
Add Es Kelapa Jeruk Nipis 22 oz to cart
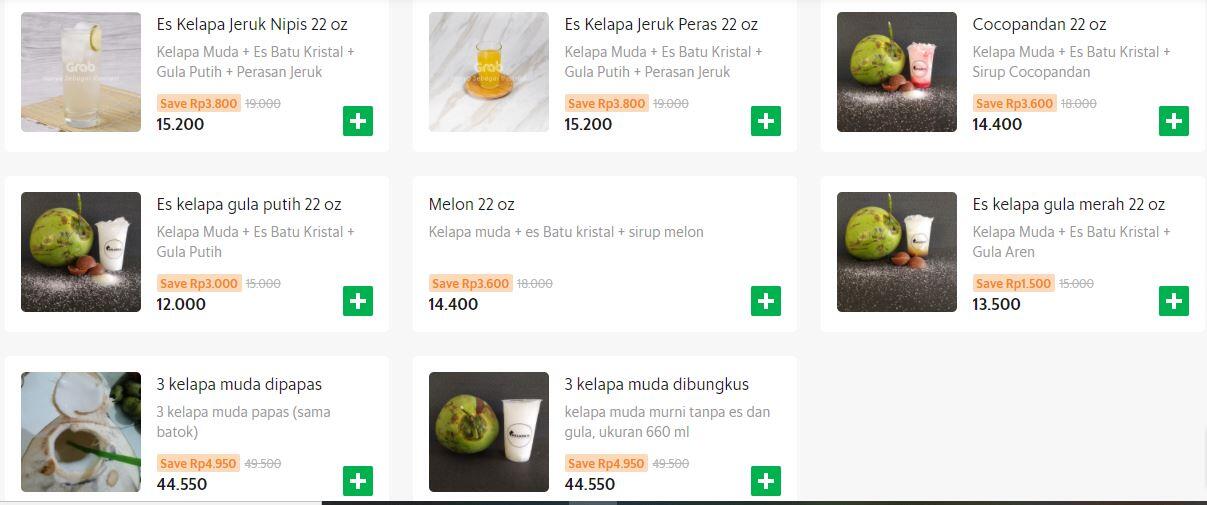click(358, 121)
